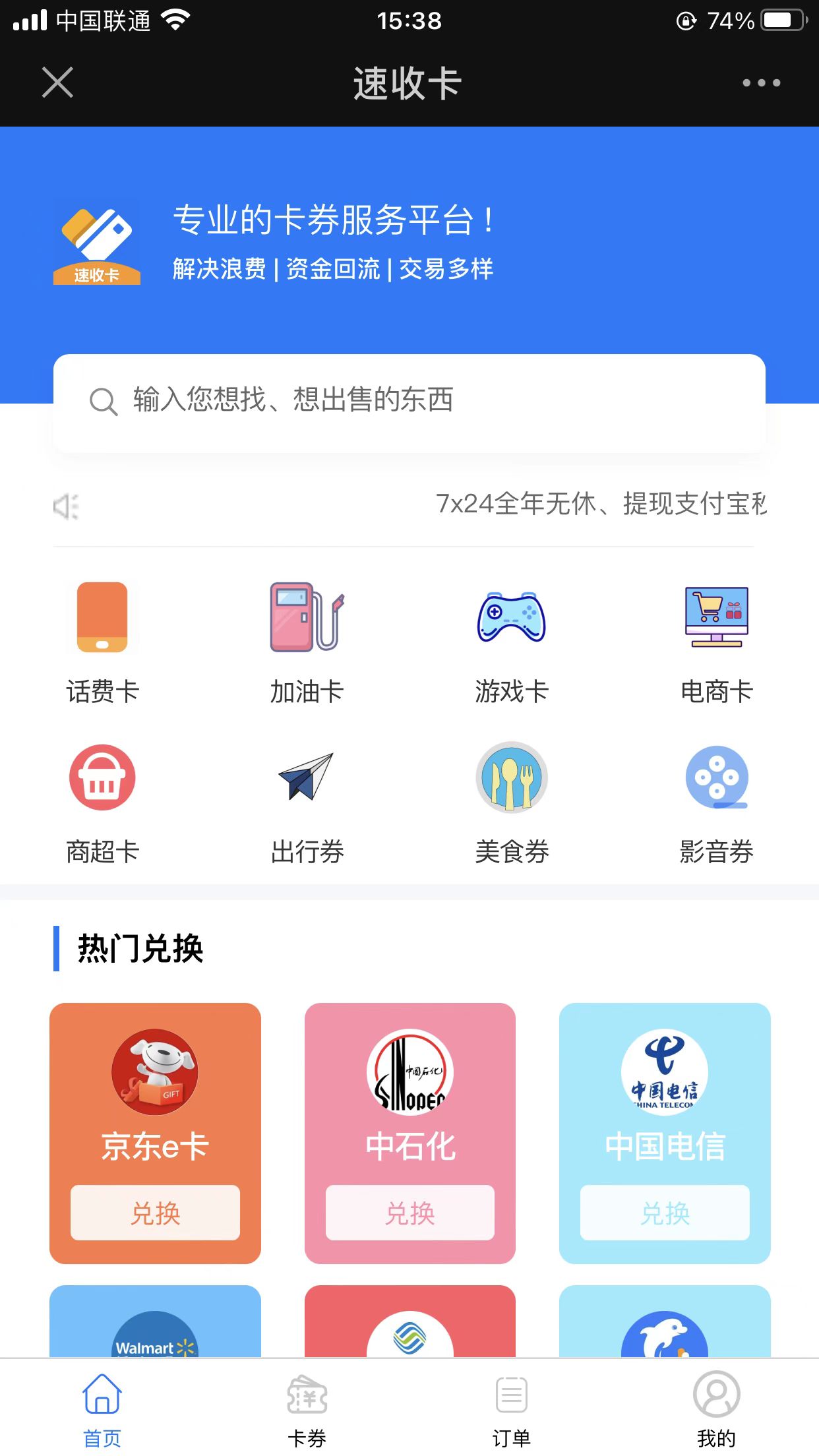819x1456 pixels.
Task: Open the 游戏卡 gamepad icon
Action: 512,619
